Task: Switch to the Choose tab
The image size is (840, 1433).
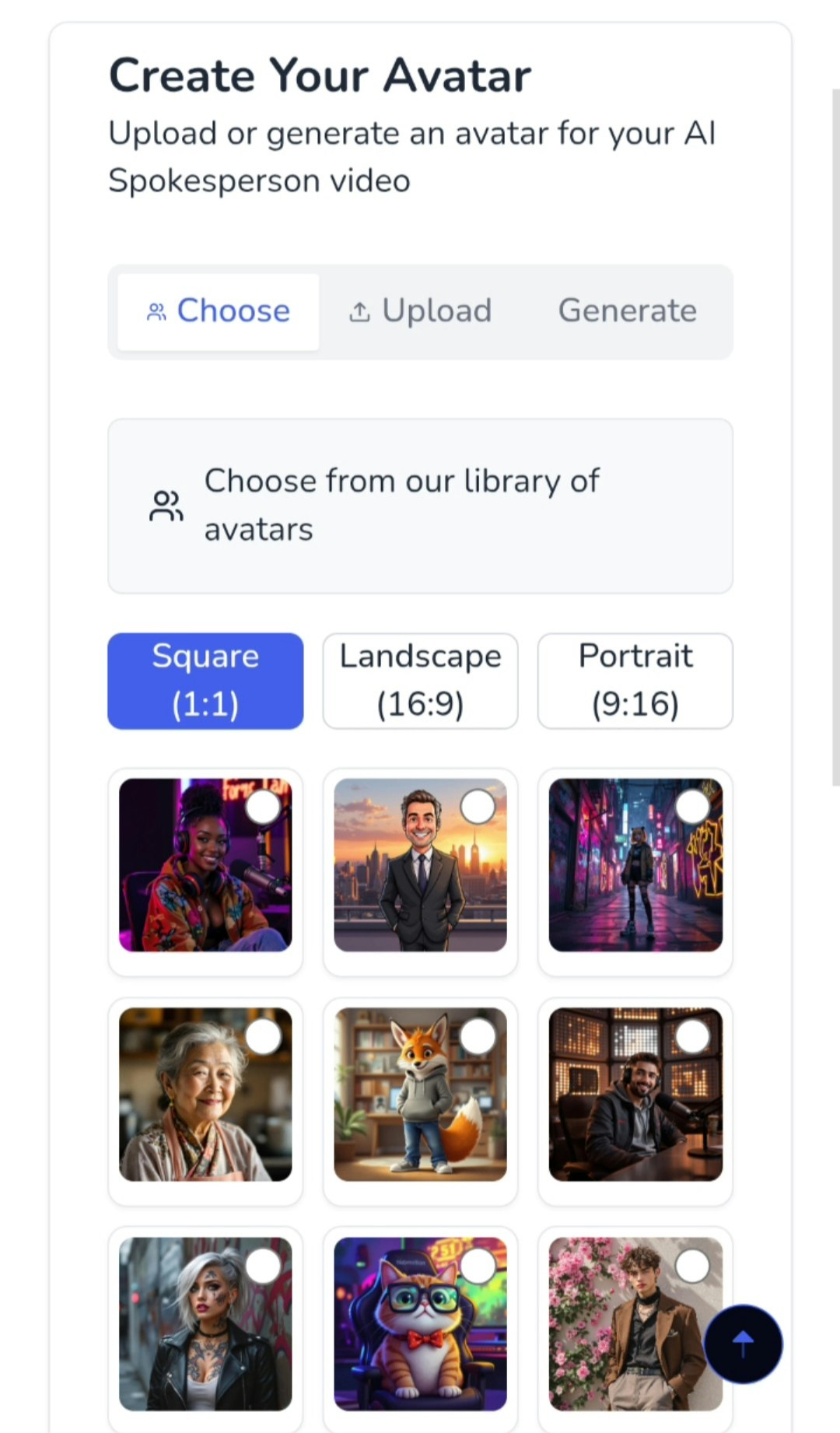Action: [218, 311]
